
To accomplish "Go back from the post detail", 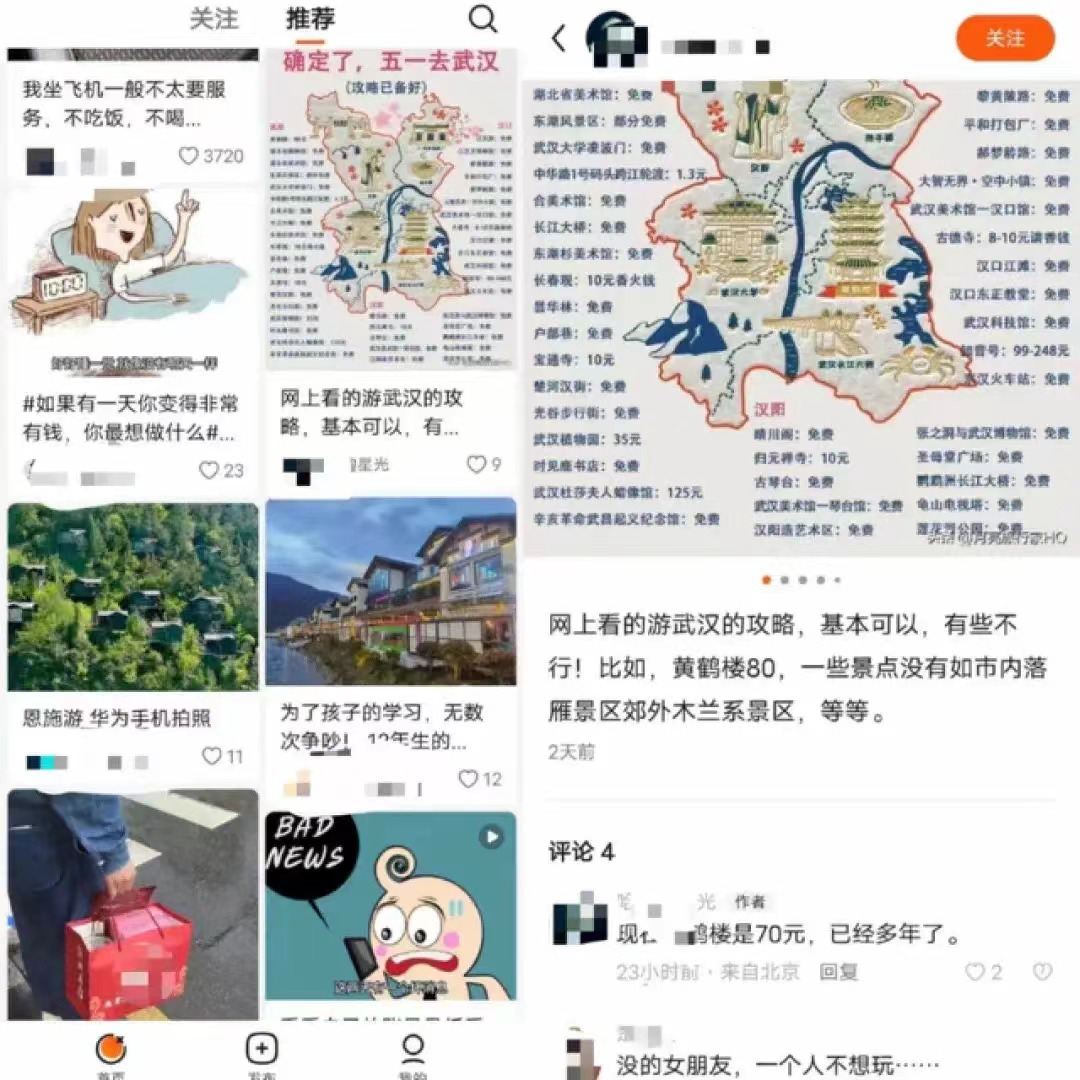I will pos(559,39).
